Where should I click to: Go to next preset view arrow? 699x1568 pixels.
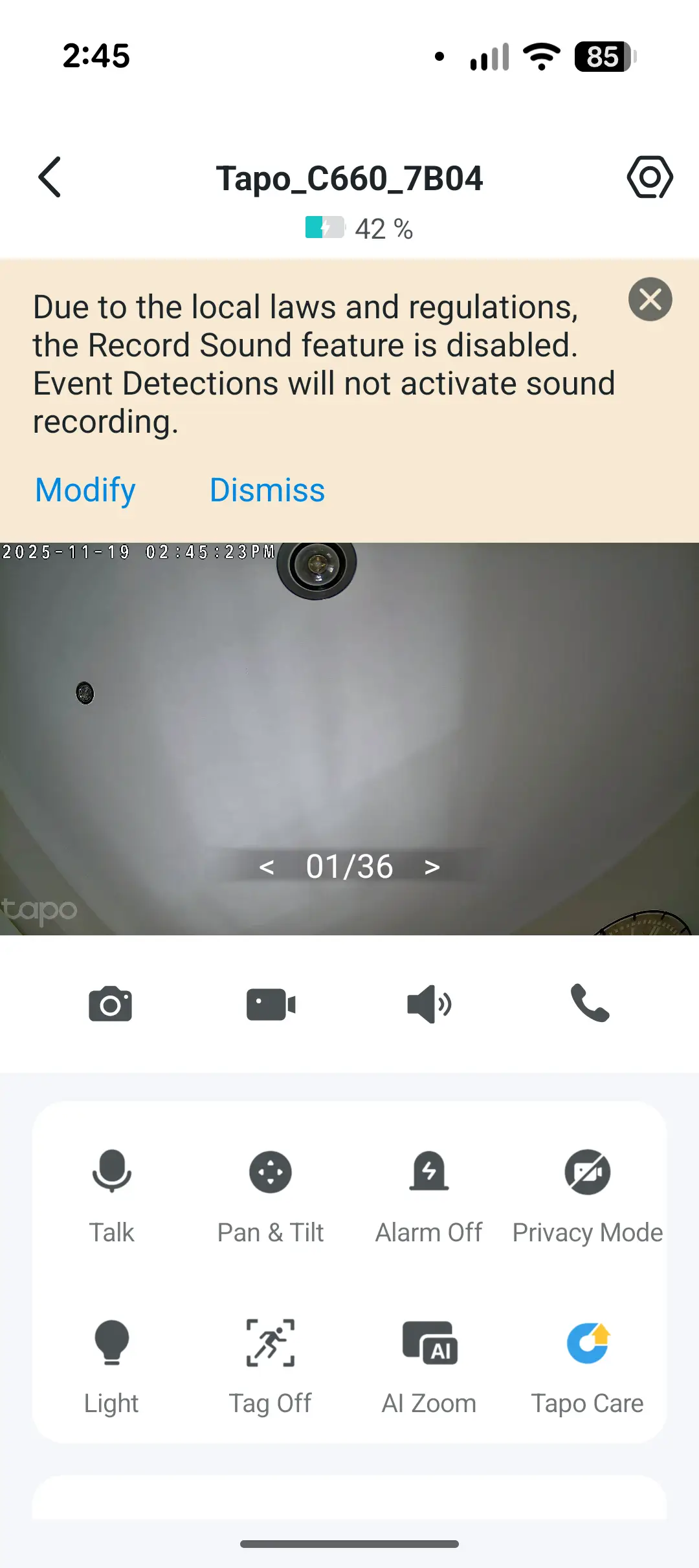pyautogui.click(x=432, y=867)
